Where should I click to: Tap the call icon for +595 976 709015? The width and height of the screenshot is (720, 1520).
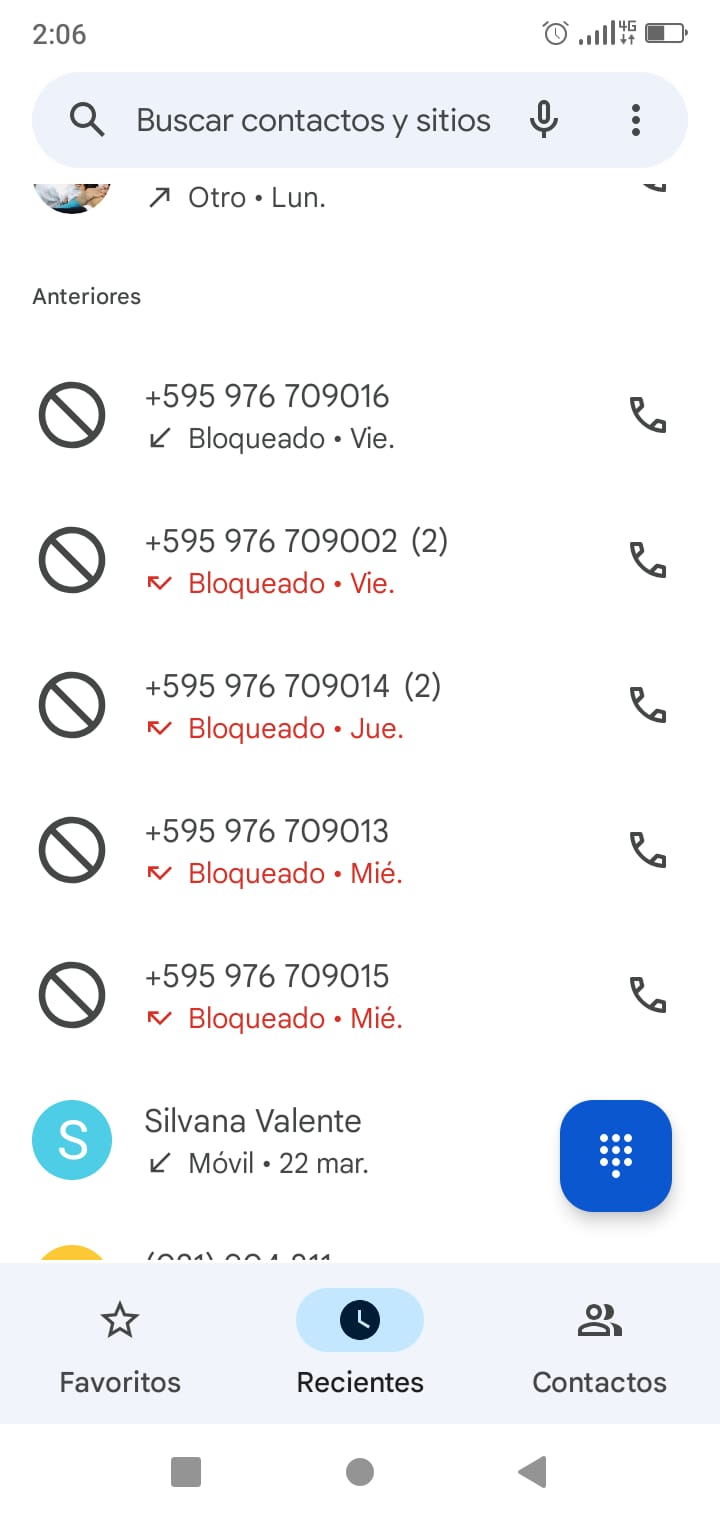coord(647,995)
